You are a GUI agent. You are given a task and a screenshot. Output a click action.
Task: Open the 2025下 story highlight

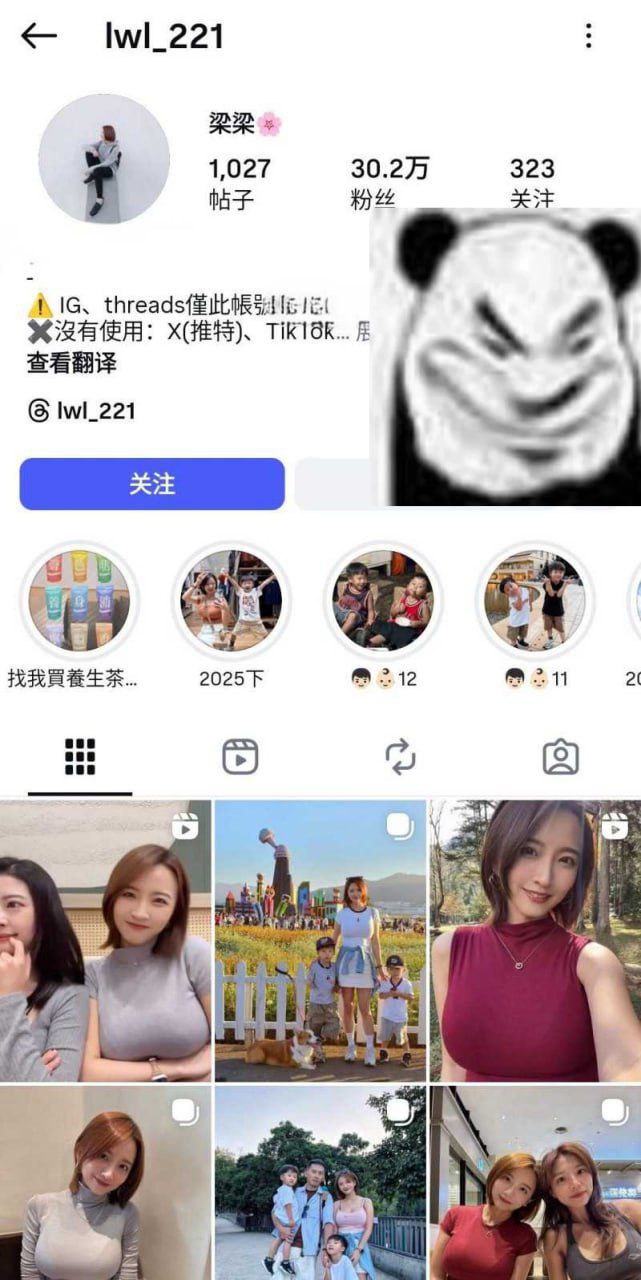tap(231, 601)
